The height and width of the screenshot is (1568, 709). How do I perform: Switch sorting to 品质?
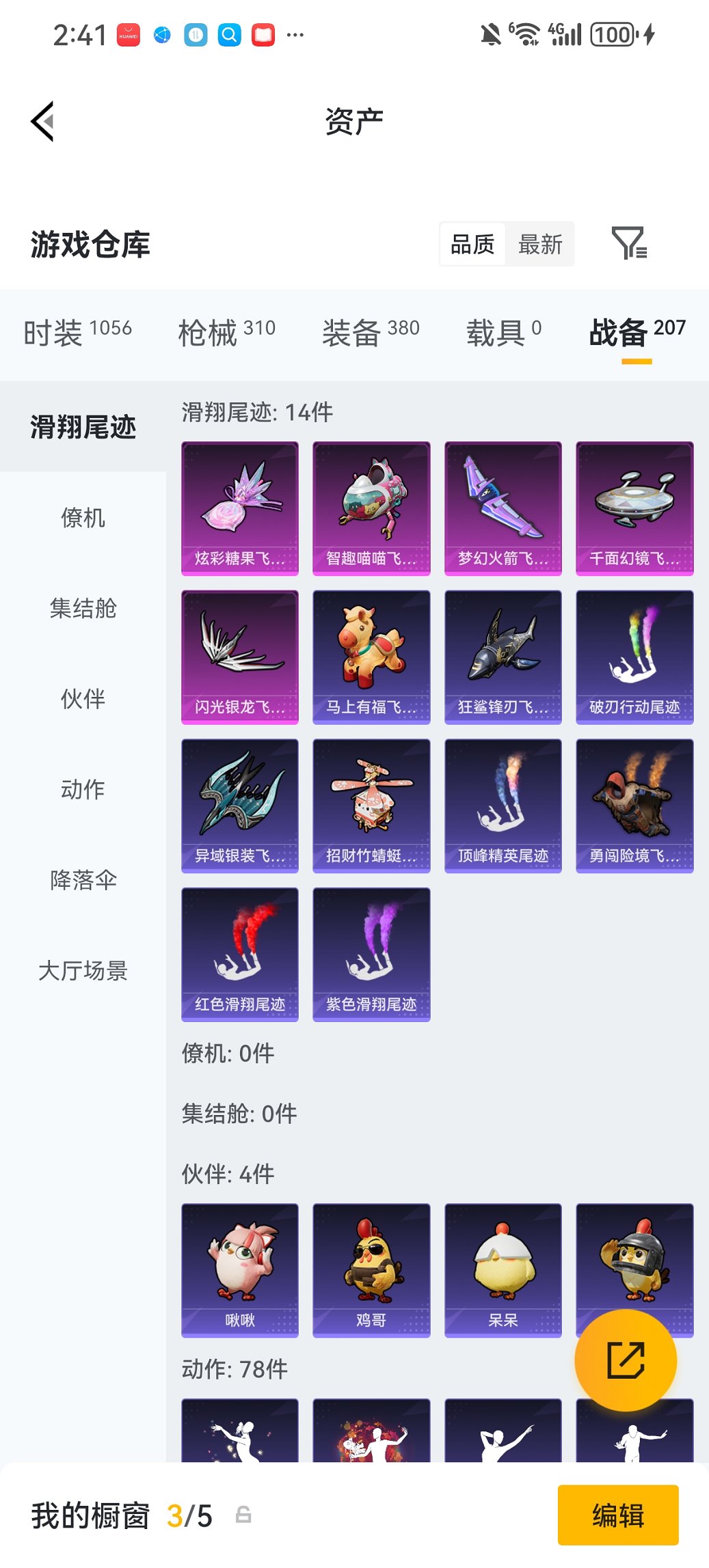coord(472,244)
